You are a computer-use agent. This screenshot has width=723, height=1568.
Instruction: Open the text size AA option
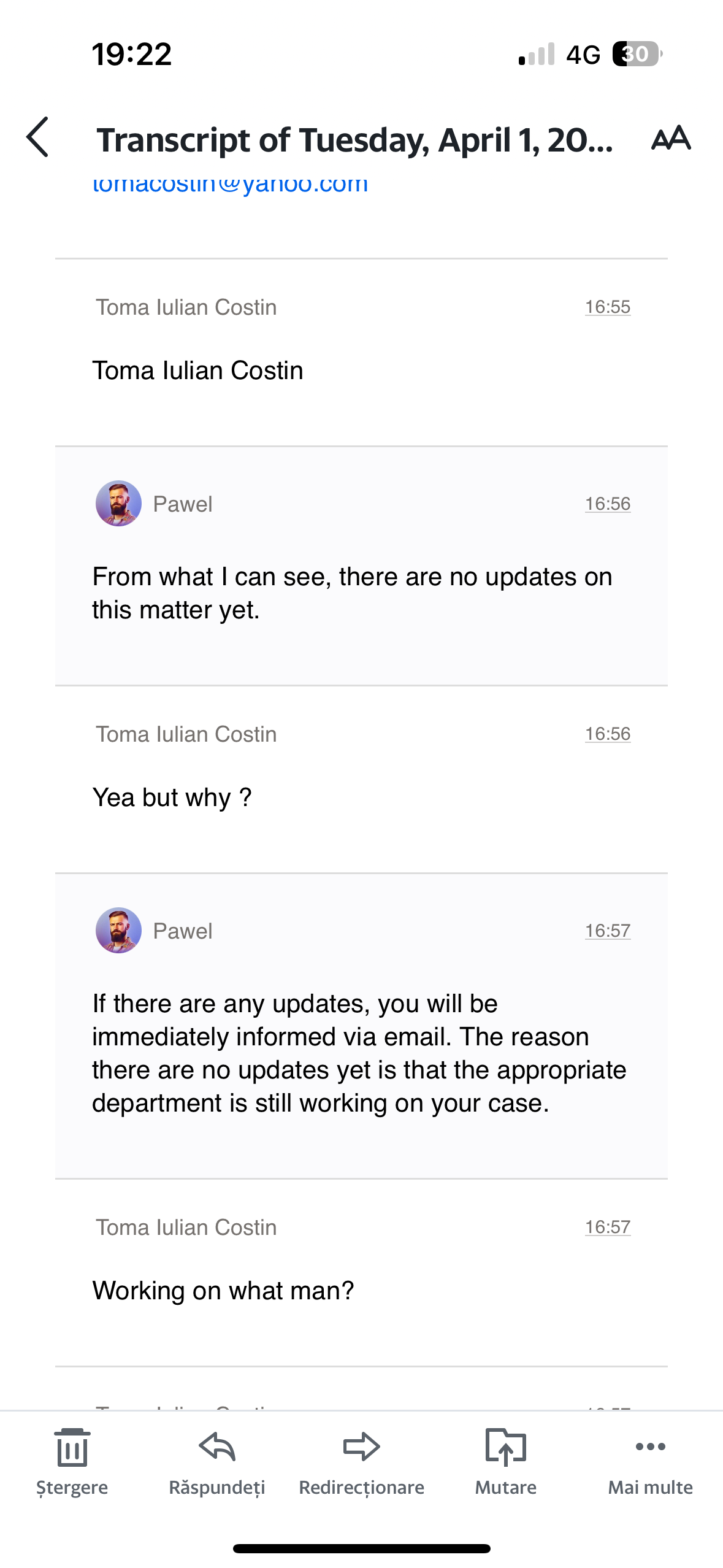[x=671, y=138]
